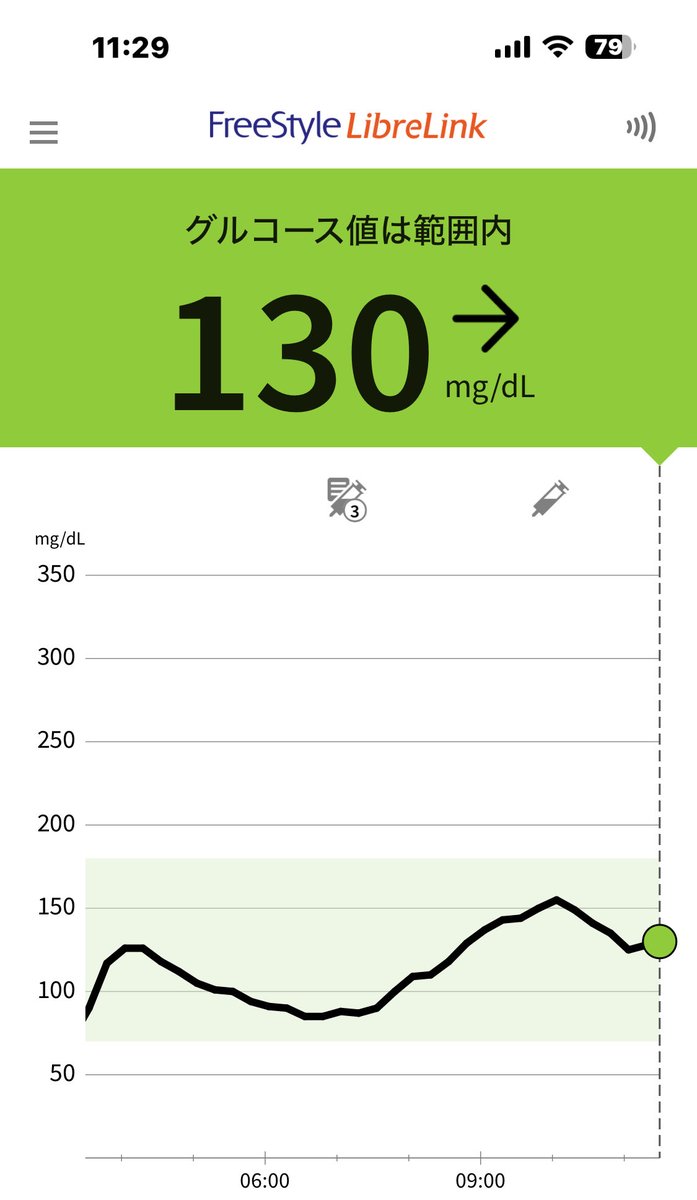Screen dimensions: 697x1200
Task: Tap the sensor scan icon
Action: point(641,127)
